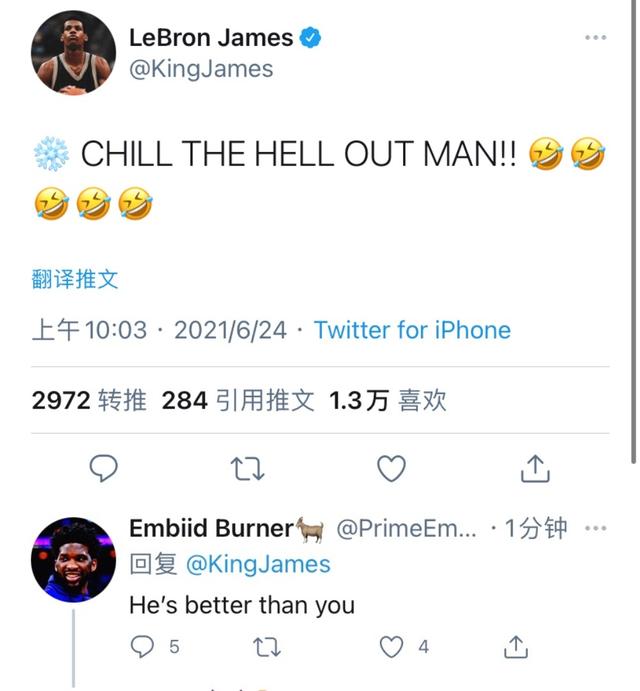Open LeBron James profile avatar
The image size is (640, 691).
tap(73, 53)
